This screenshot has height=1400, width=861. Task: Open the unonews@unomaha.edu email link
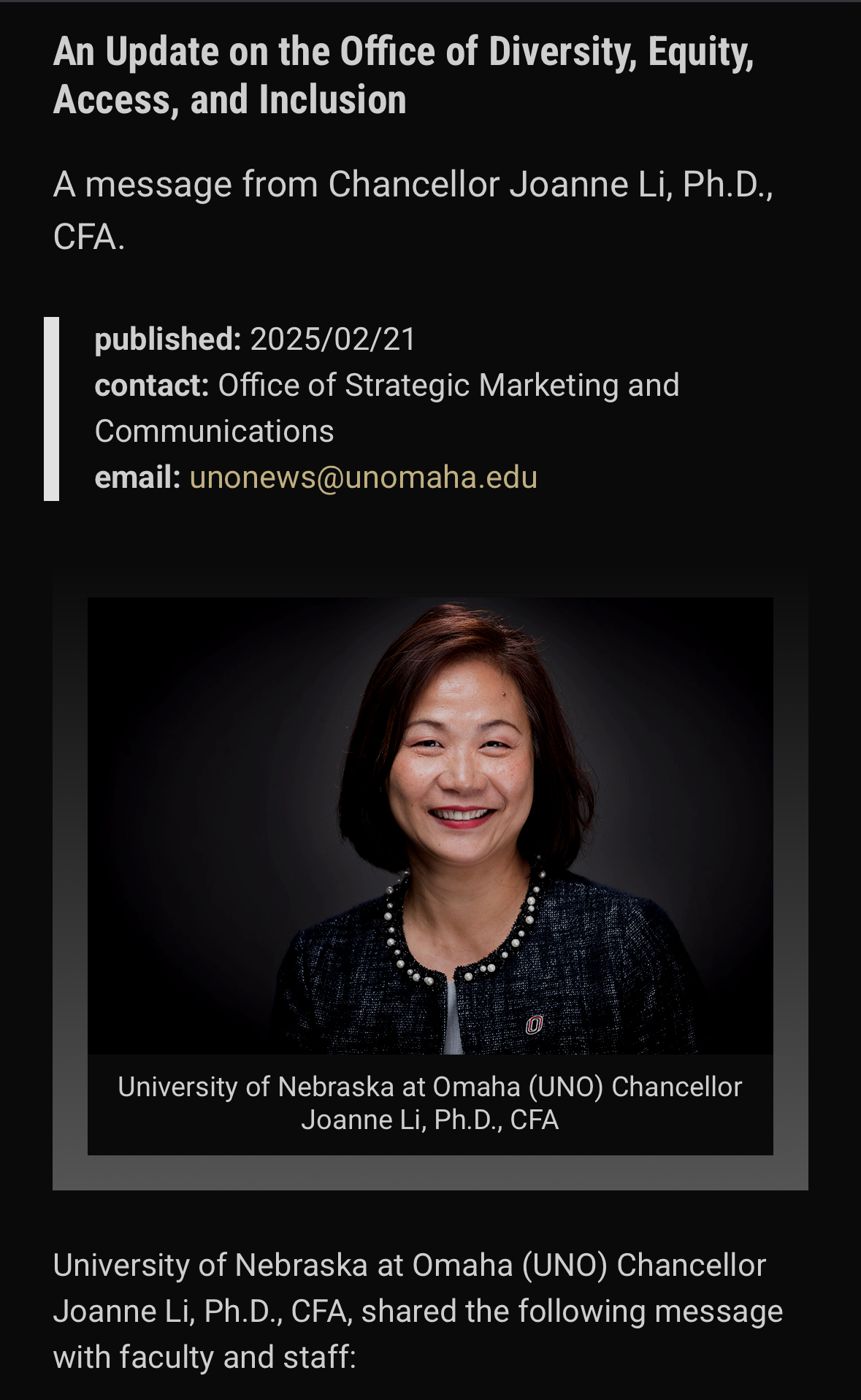click(x=363, y=478)
